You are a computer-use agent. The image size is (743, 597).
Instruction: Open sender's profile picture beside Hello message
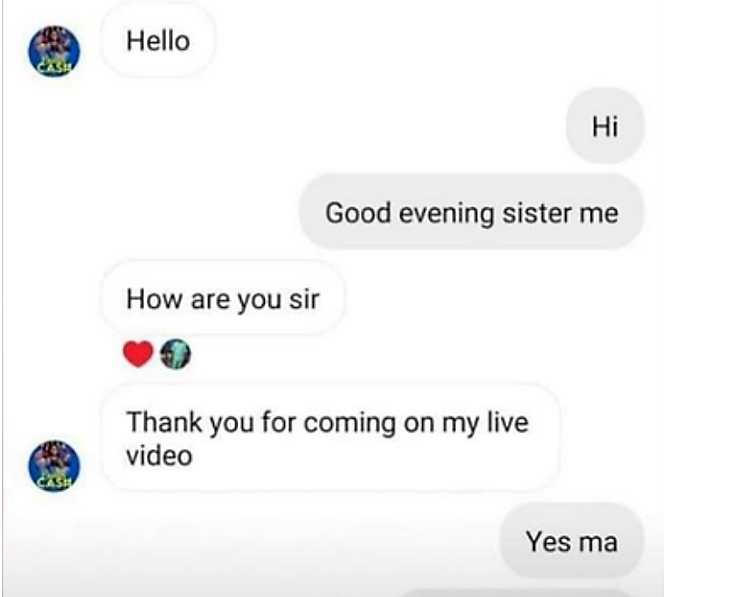click(x=52, y=50)
